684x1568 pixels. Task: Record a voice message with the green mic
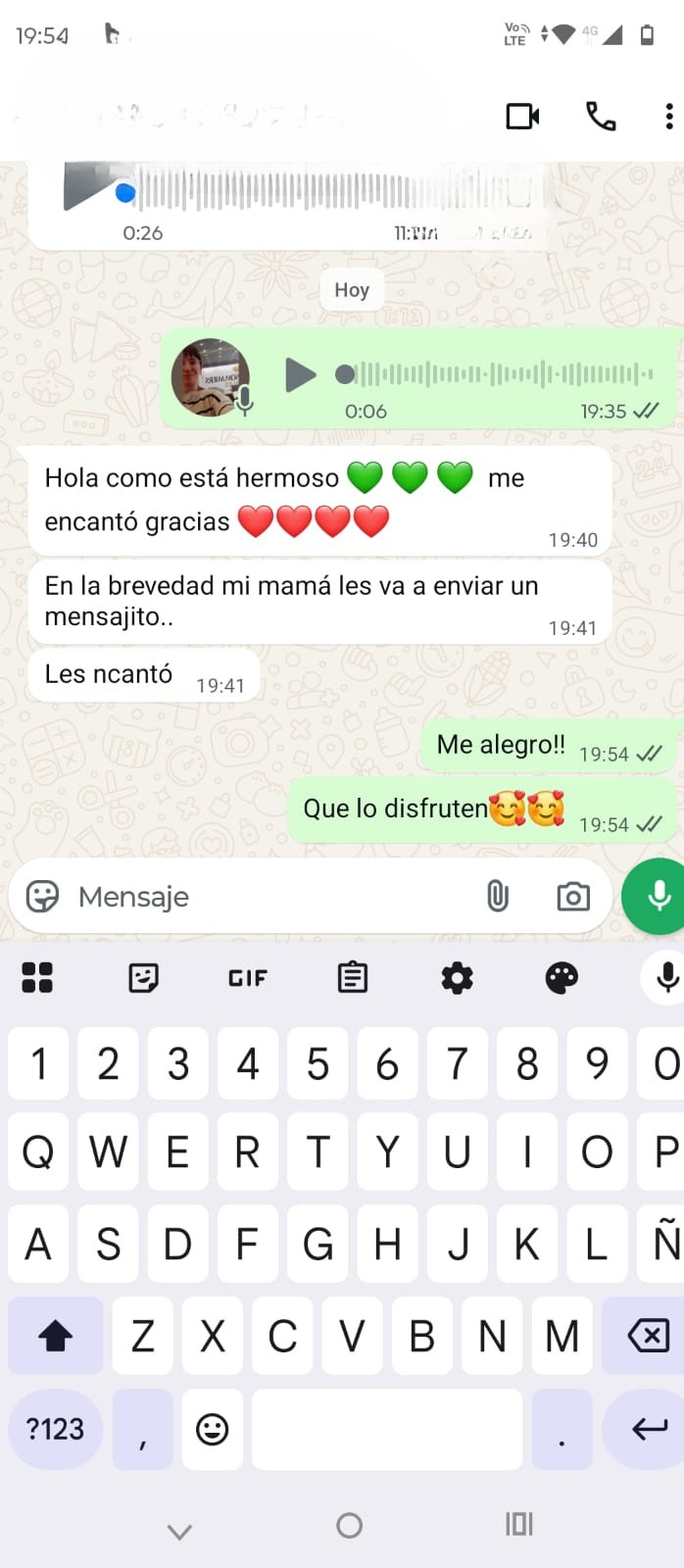655,897
